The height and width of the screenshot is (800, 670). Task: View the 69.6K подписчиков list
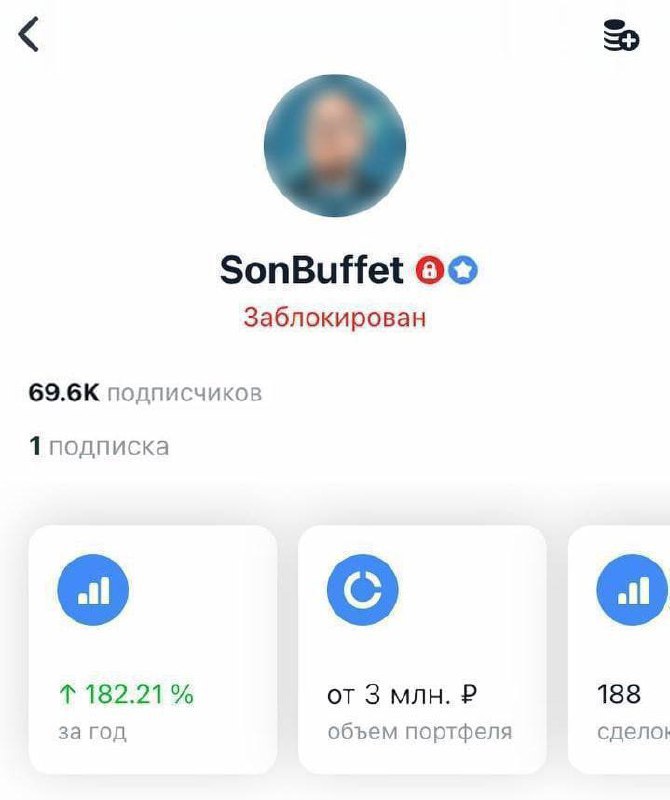tap(145, 393)
